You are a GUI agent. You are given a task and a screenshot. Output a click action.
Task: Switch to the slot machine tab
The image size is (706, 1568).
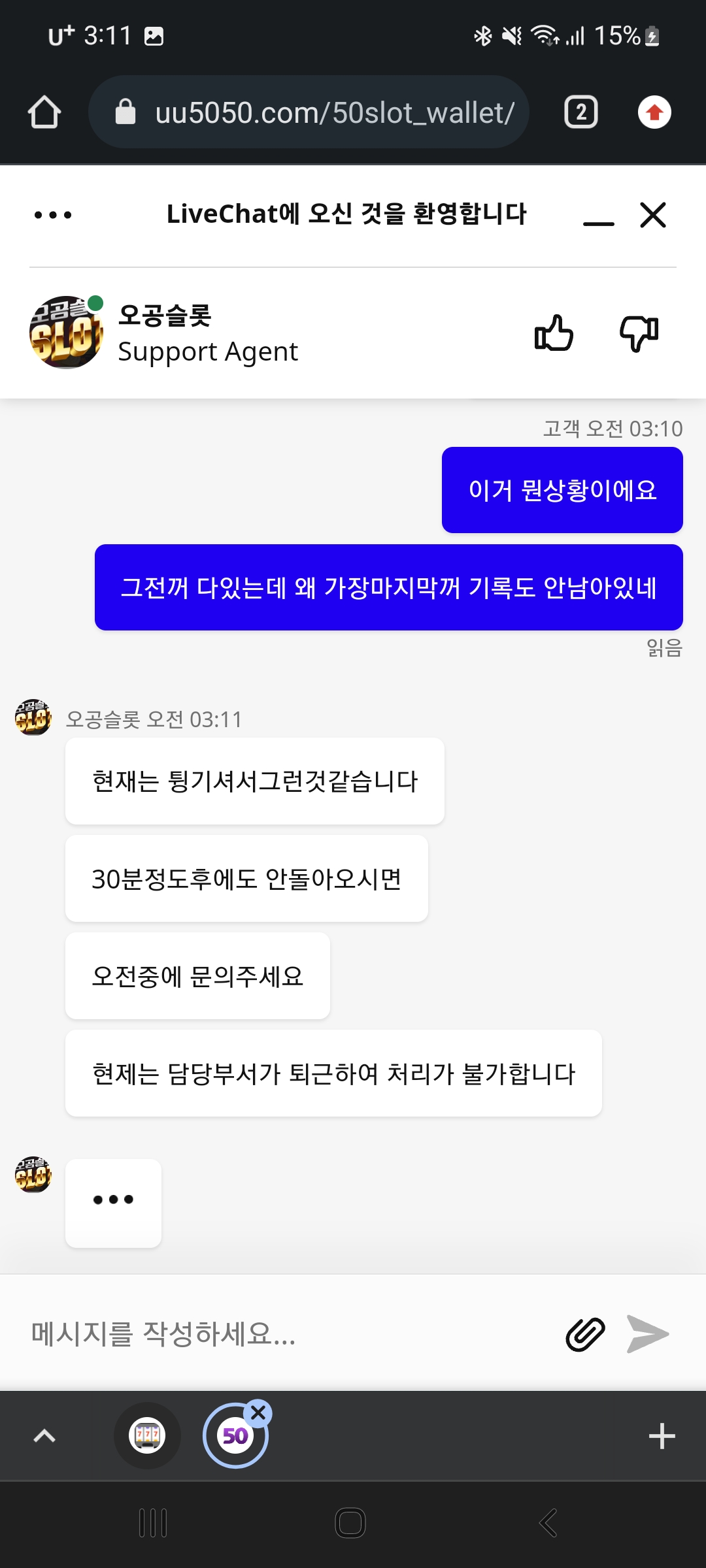point(147,1435)
